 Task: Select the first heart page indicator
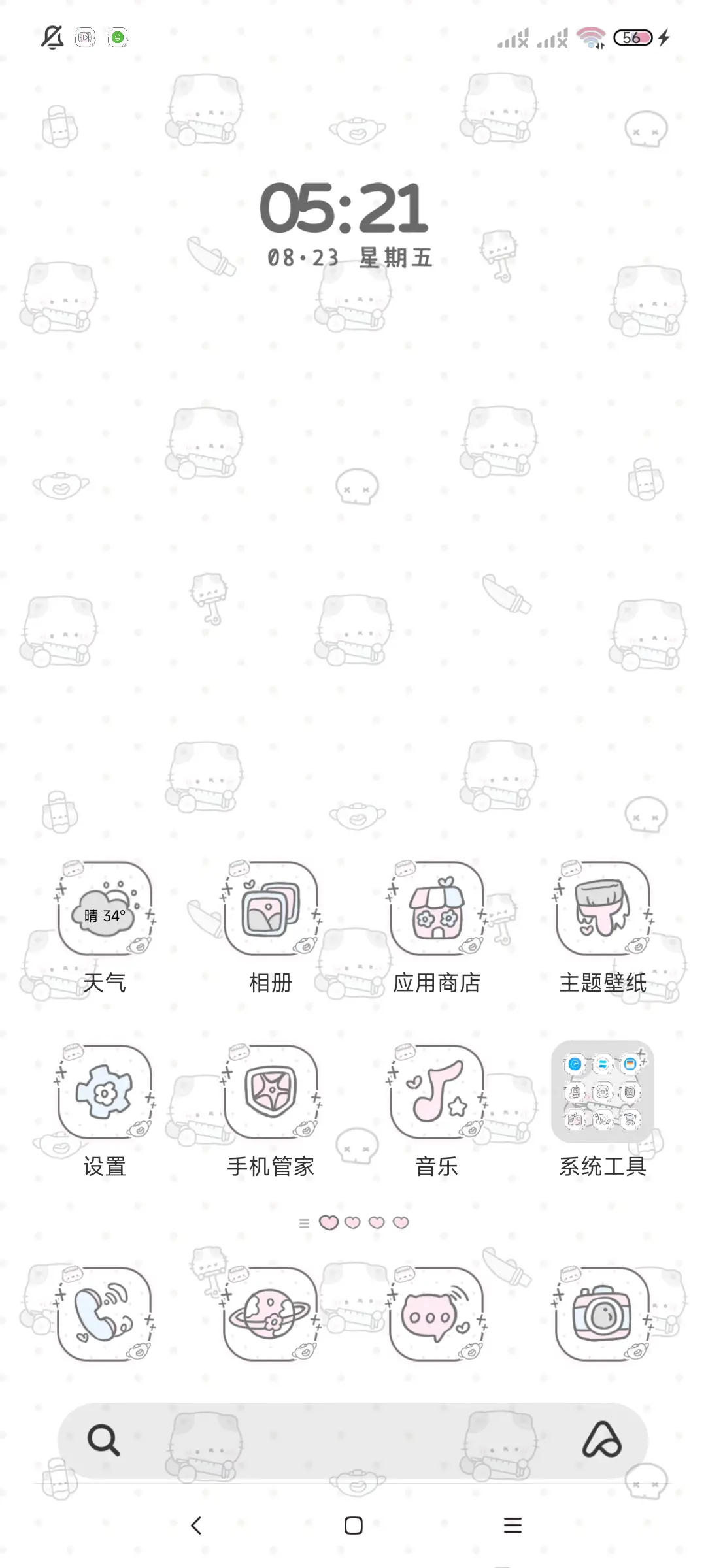pyautogui.click(x=328, y=1222)
